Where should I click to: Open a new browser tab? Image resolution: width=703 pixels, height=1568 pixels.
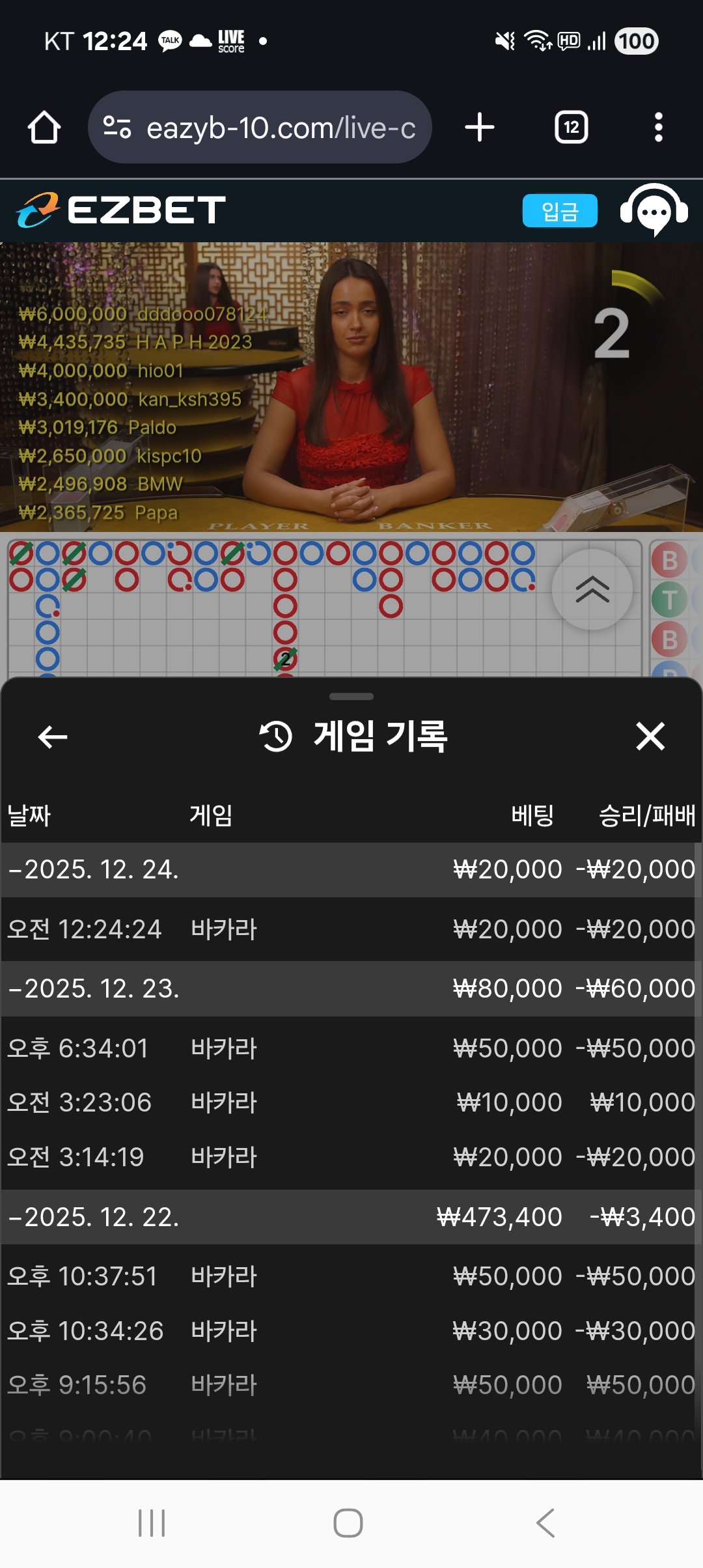point(480,127)
